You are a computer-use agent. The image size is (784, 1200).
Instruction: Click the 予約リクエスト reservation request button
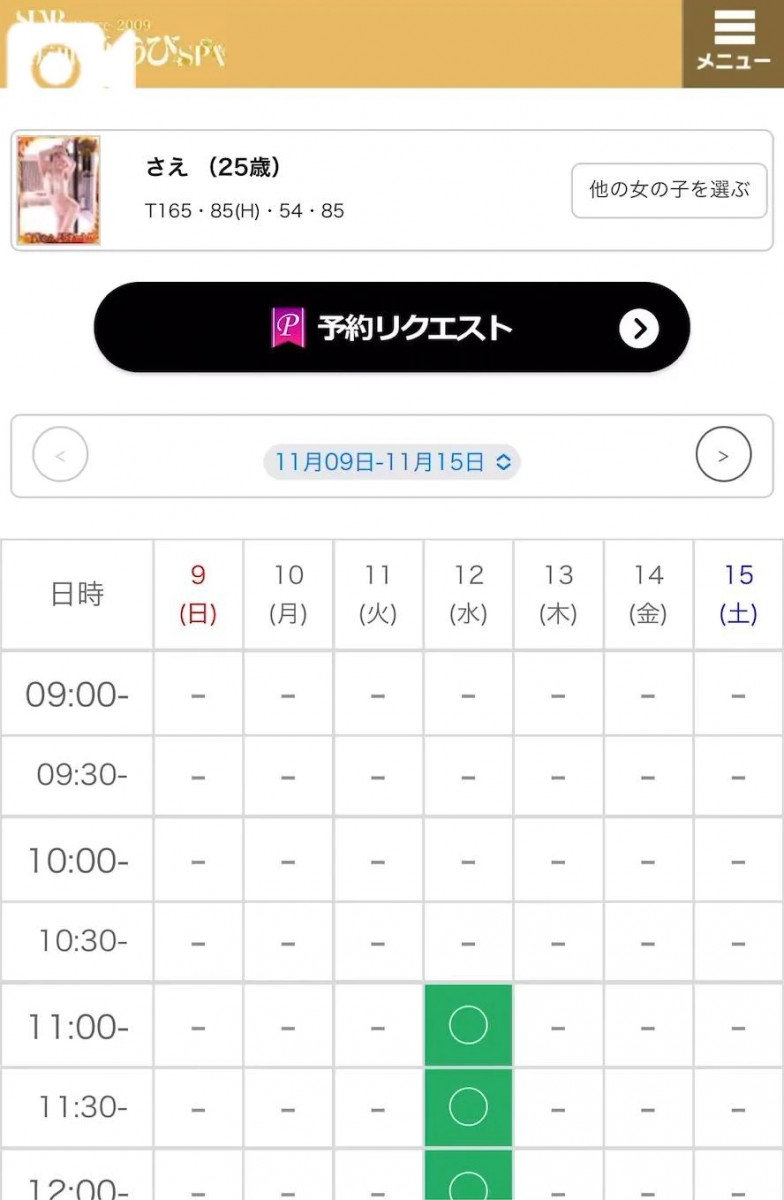coord(392,327)
